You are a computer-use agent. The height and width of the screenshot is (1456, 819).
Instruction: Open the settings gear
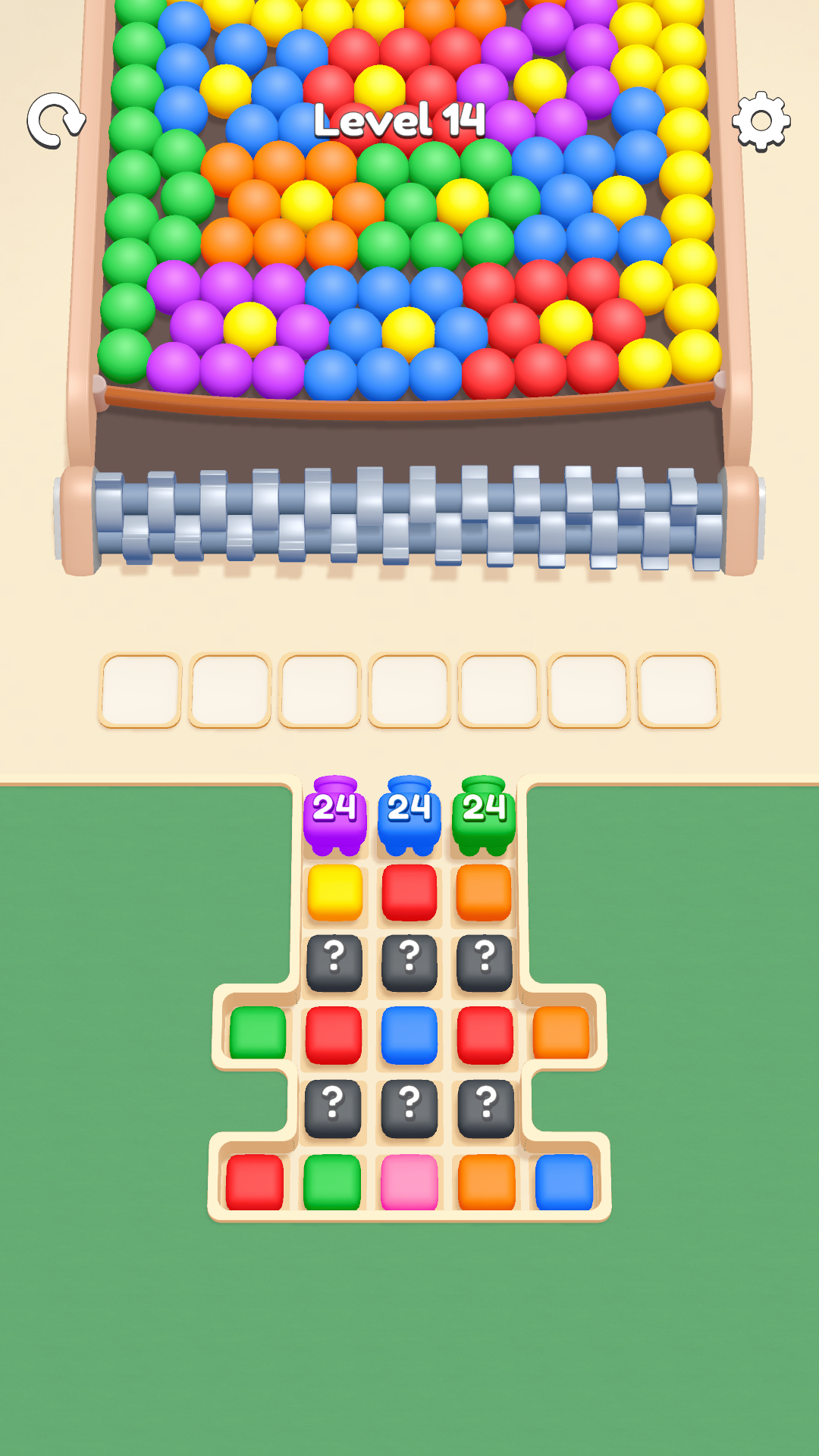coord(761,121)
